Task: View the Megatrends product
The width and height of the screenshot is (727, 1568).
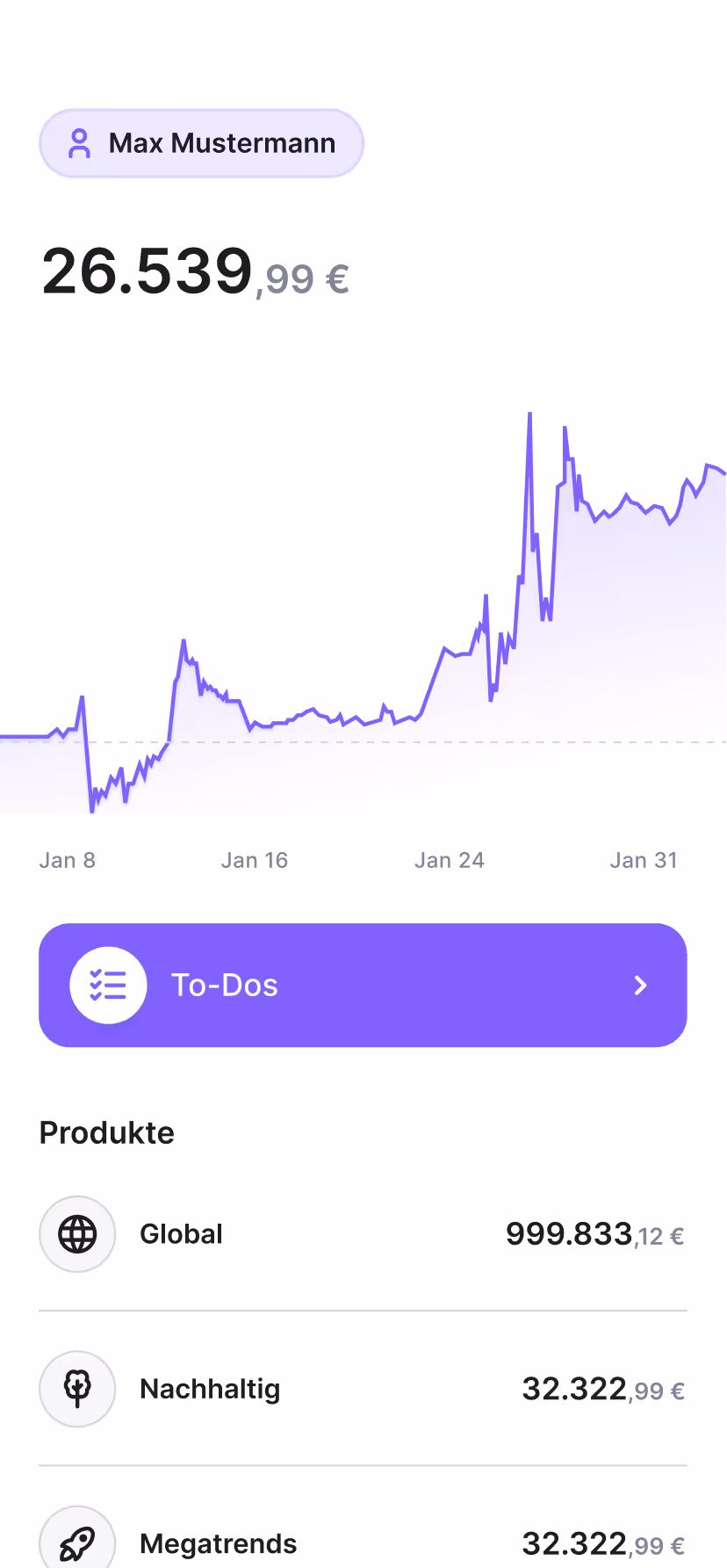Action: (x=363, y=1537)
